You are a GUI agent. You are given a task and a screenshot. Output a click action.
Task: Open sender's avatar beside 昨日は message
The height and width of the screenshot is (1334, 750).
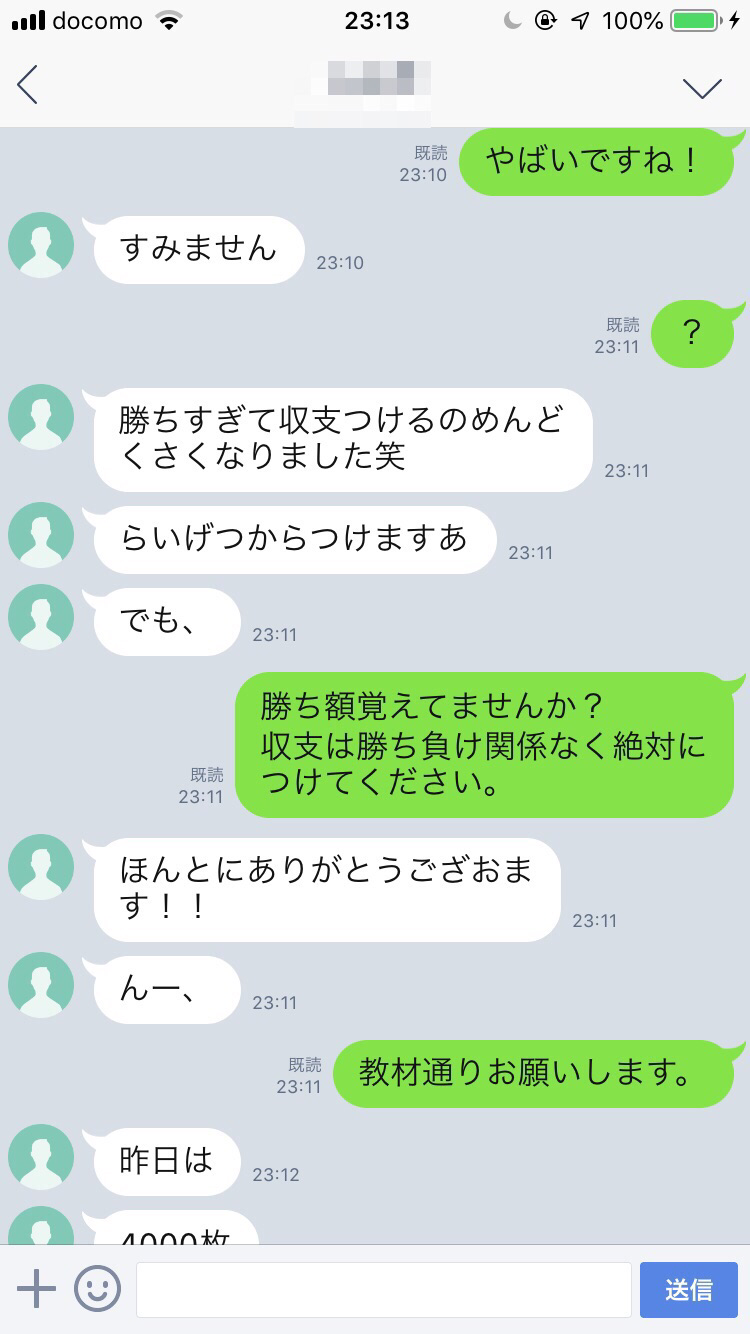(41, 1157)
